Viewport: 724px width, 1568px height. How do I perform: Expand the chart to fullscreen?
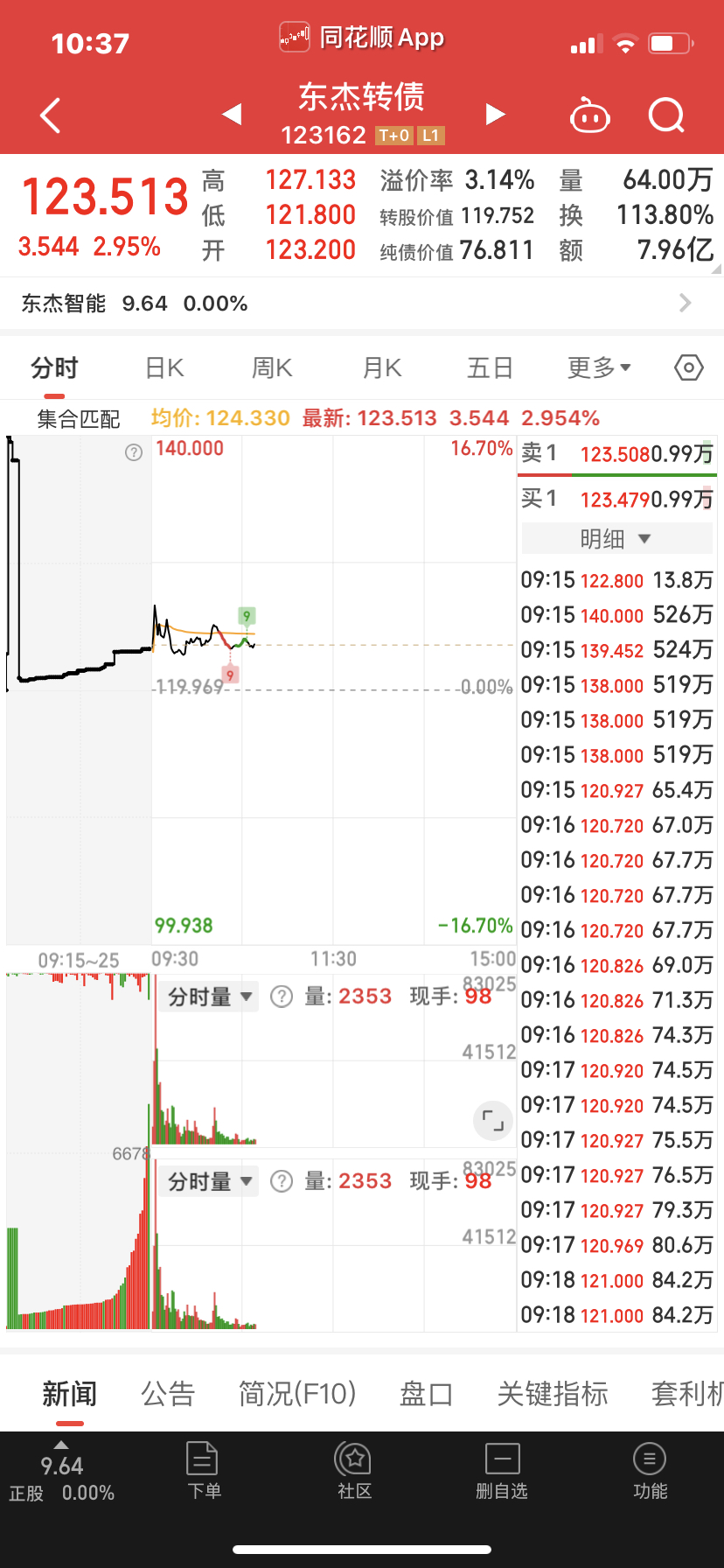click(493, 1121)
